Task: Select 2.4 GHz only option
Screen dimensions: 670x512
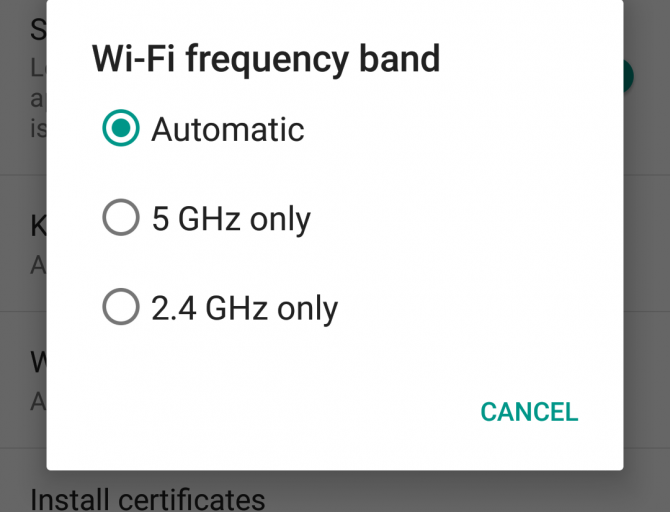Action: [121, 308]
